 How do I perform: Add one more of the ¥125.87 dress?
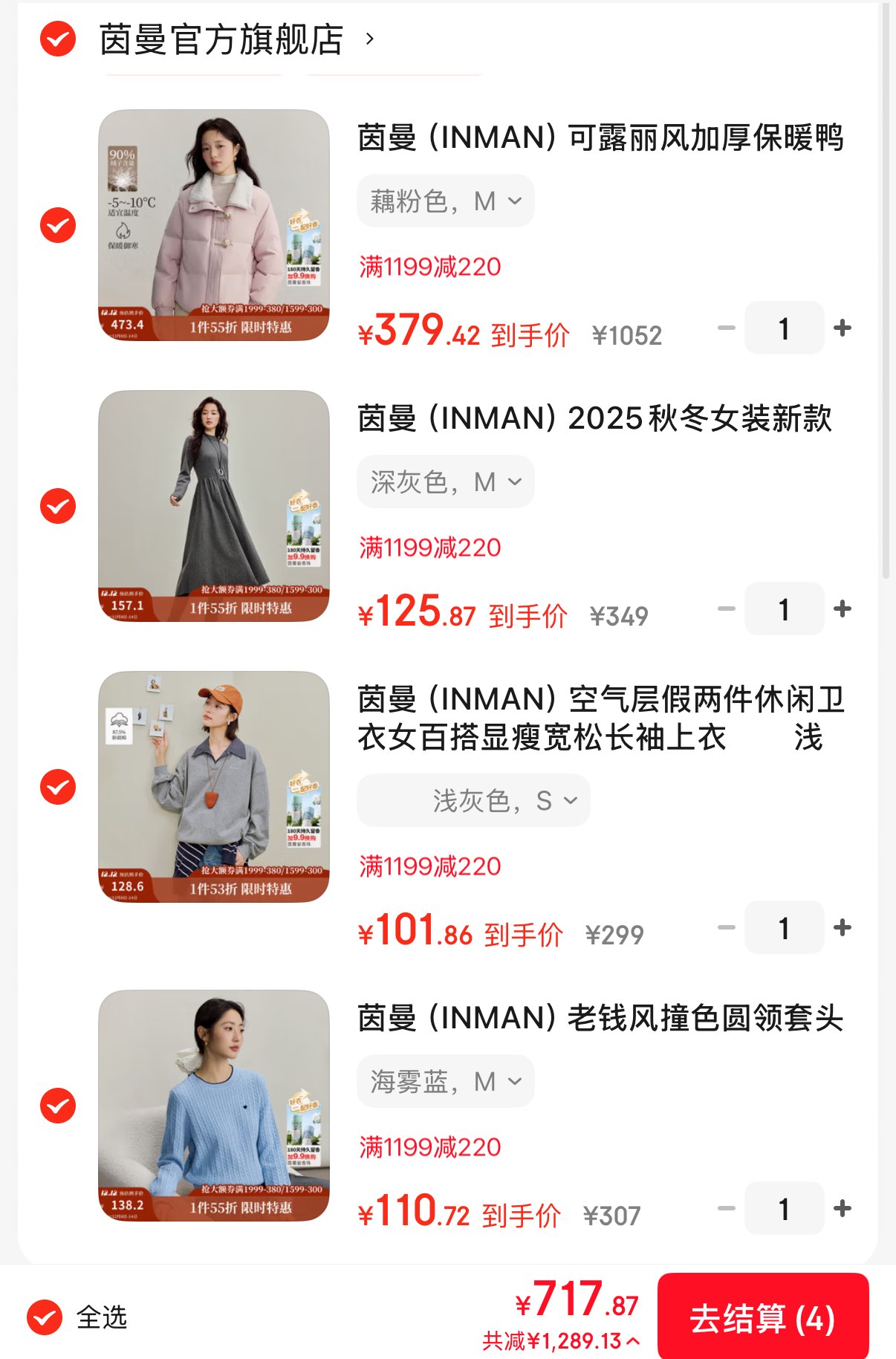843,609
